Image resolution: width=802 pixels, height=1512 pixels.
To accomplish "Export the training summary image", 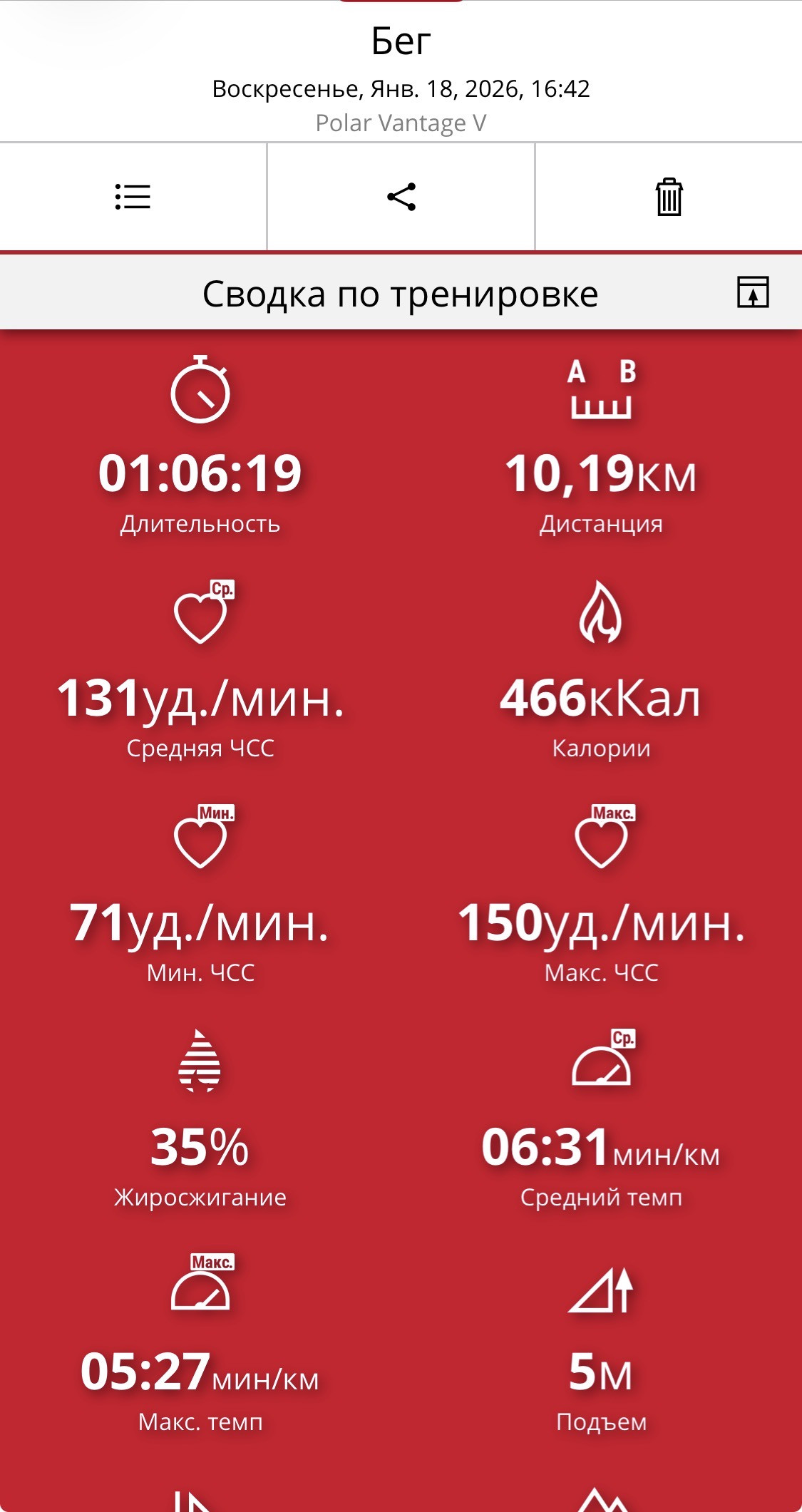I will 753,292.
